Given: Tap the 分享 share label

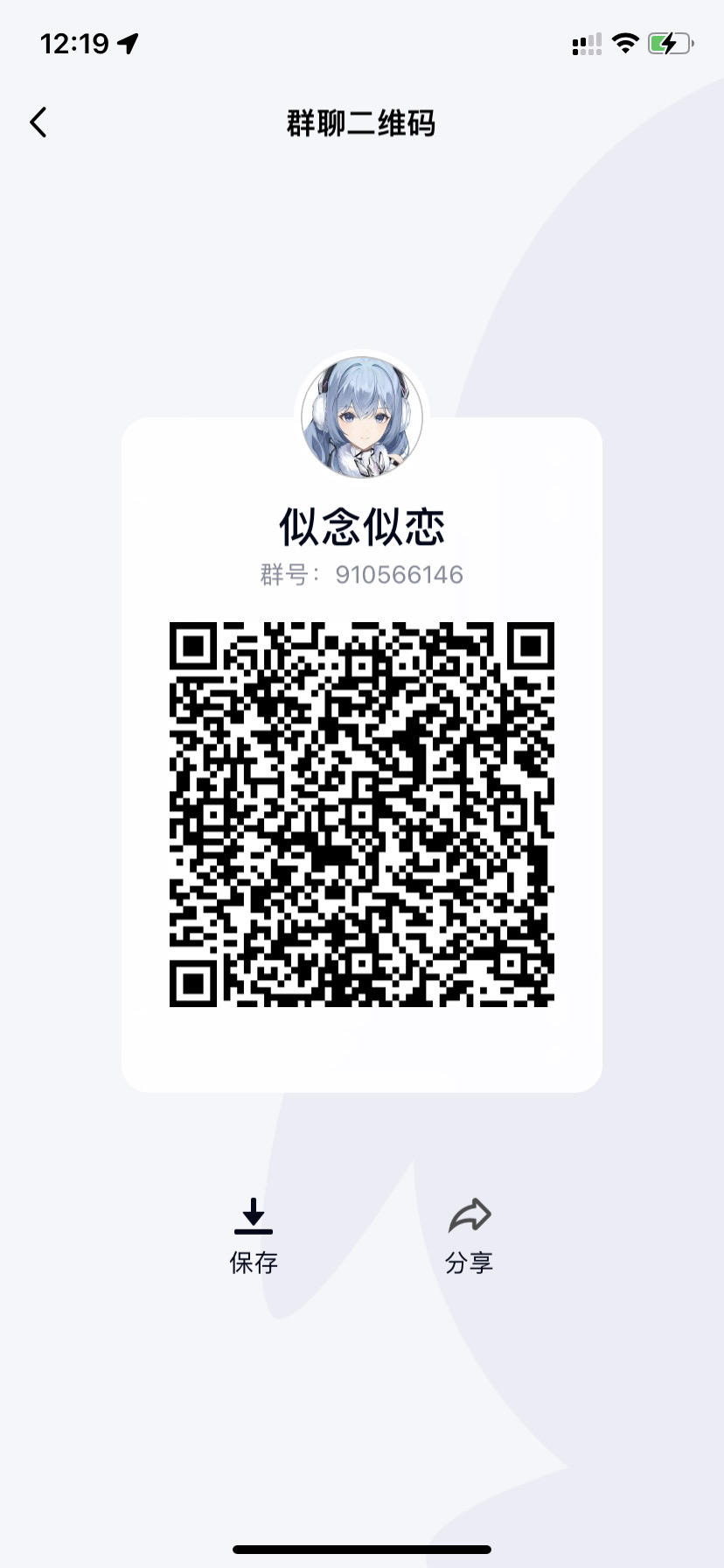Looking at the screenshot, I should (470, 1262).
